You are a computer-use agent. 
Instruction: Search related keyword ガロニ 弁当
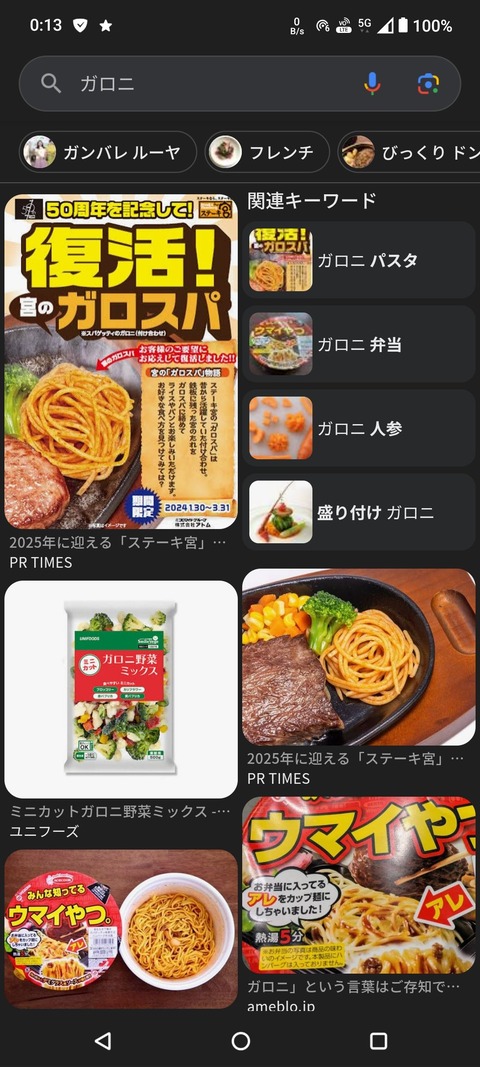359,344
